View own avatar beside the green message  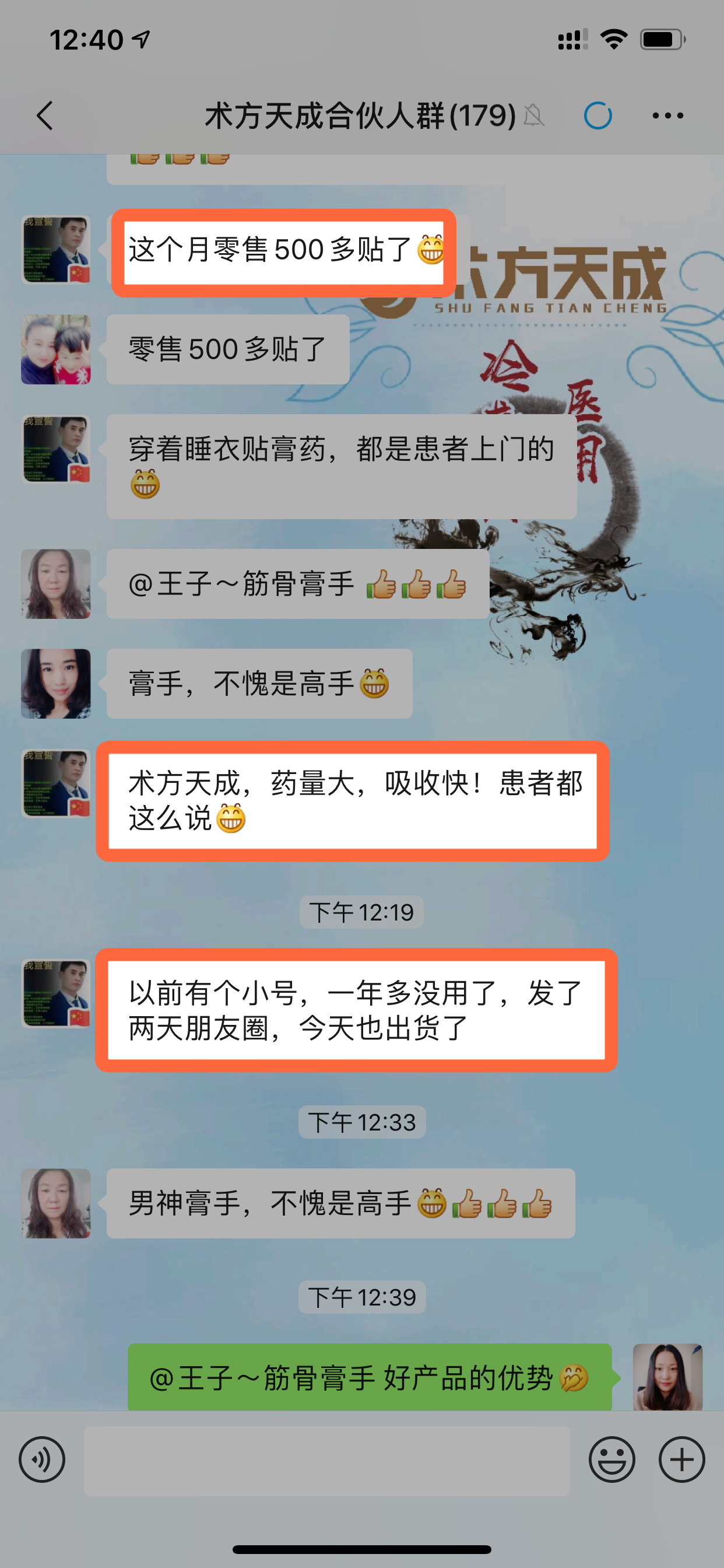point(667,1377)
